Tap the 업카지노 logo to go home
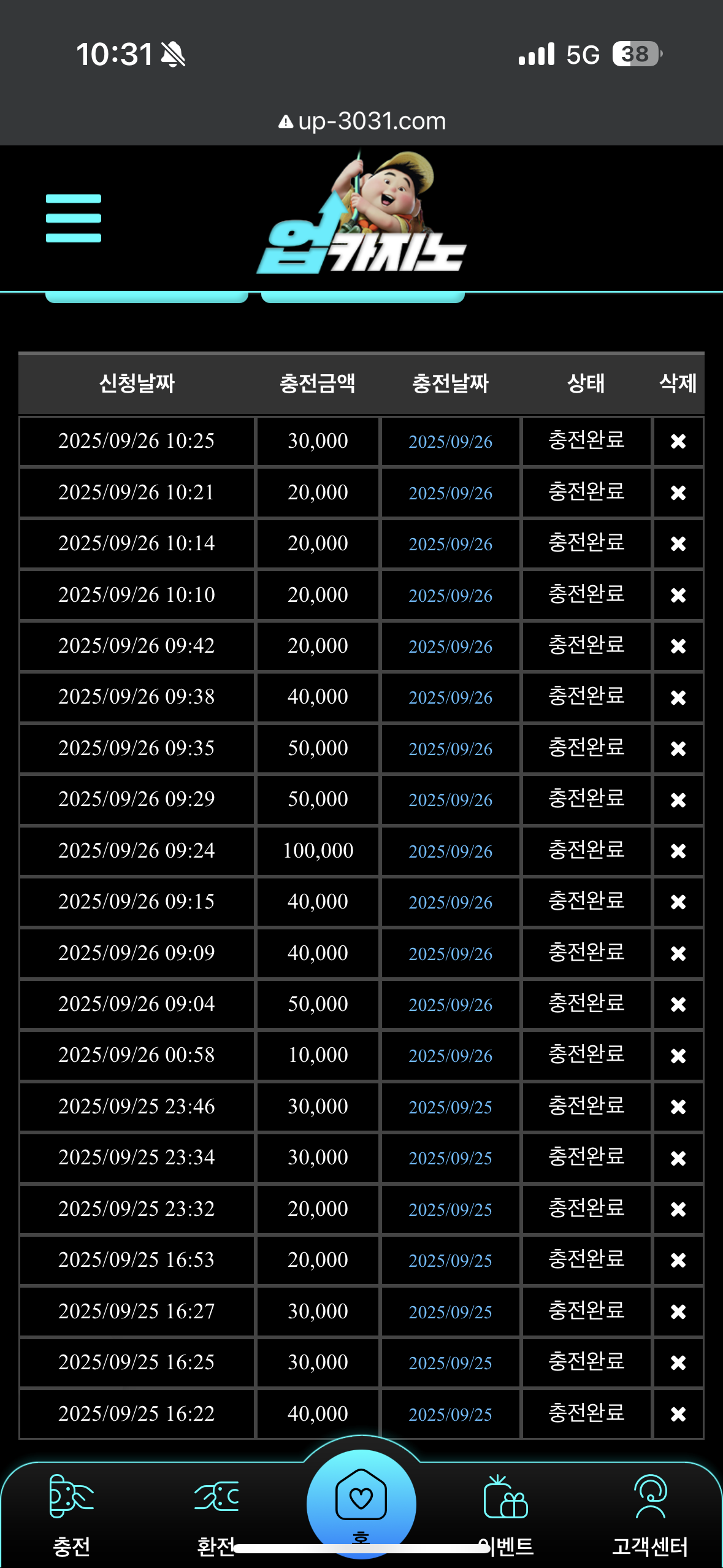723x1568 pixels. point(361,216)
